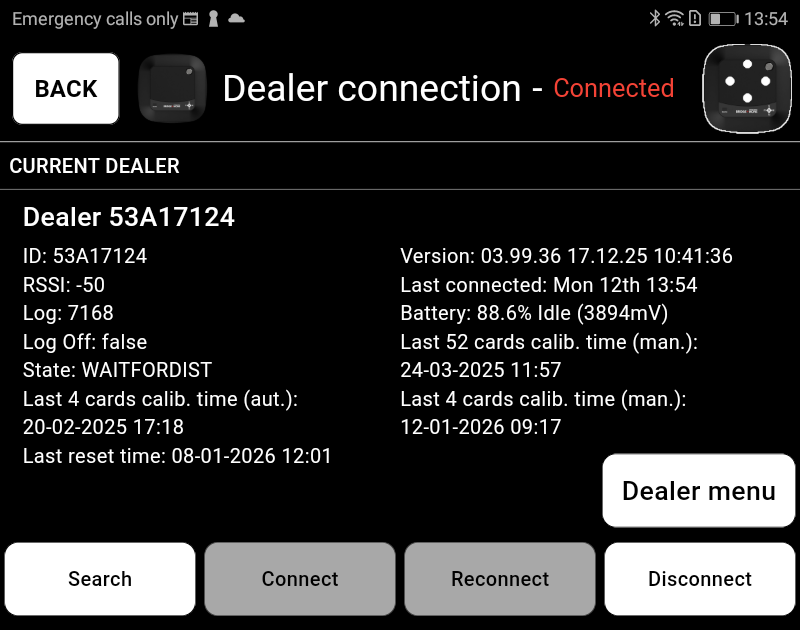This screenshot has height=630, width=800.
Task: Reconnect to the dealer
Action: [x=500, y=579]
